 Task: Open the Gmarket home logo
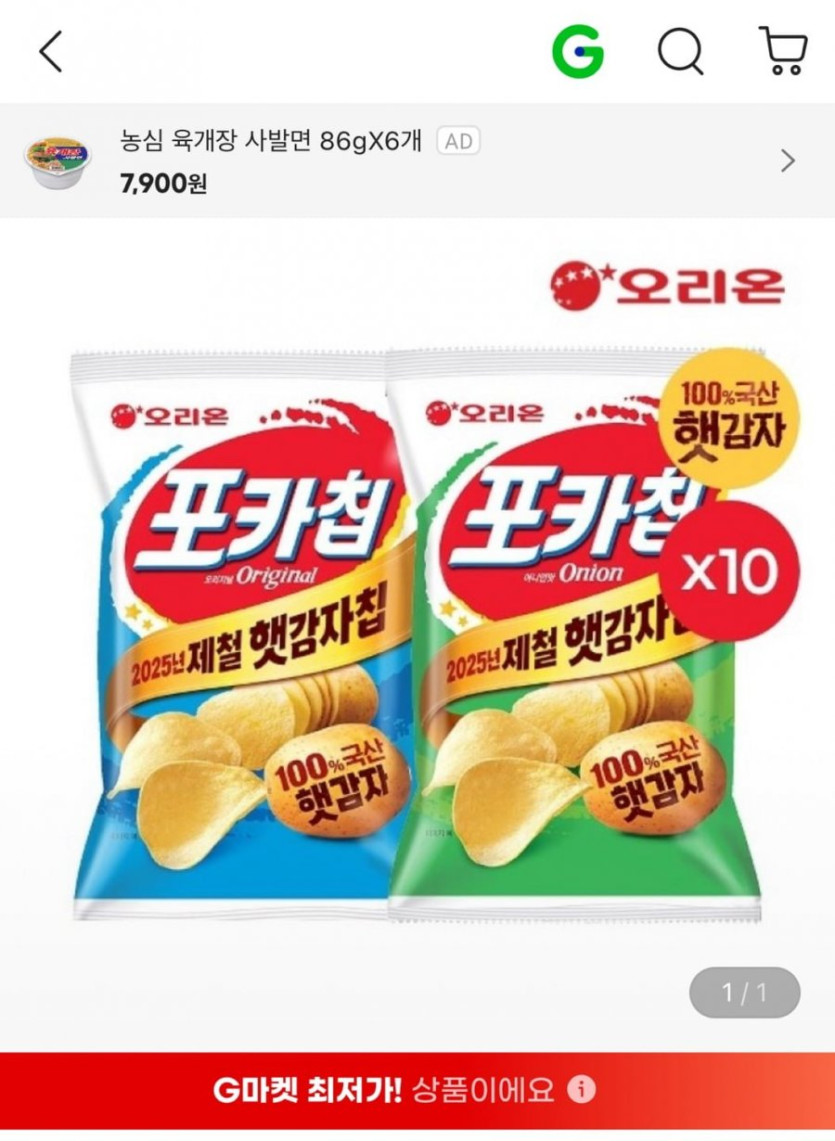(x=578, y=51)
